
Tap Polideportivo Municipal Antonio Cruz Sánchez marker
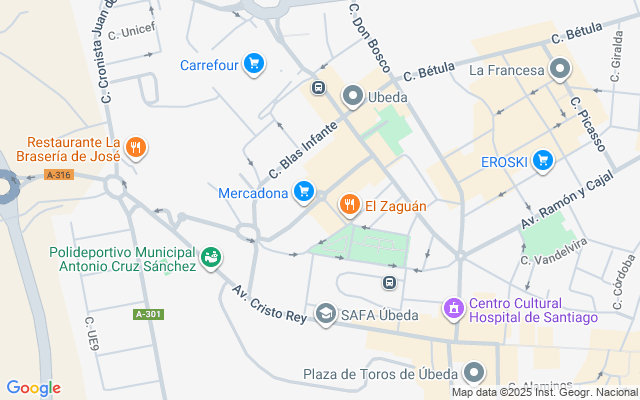(210, 258)
